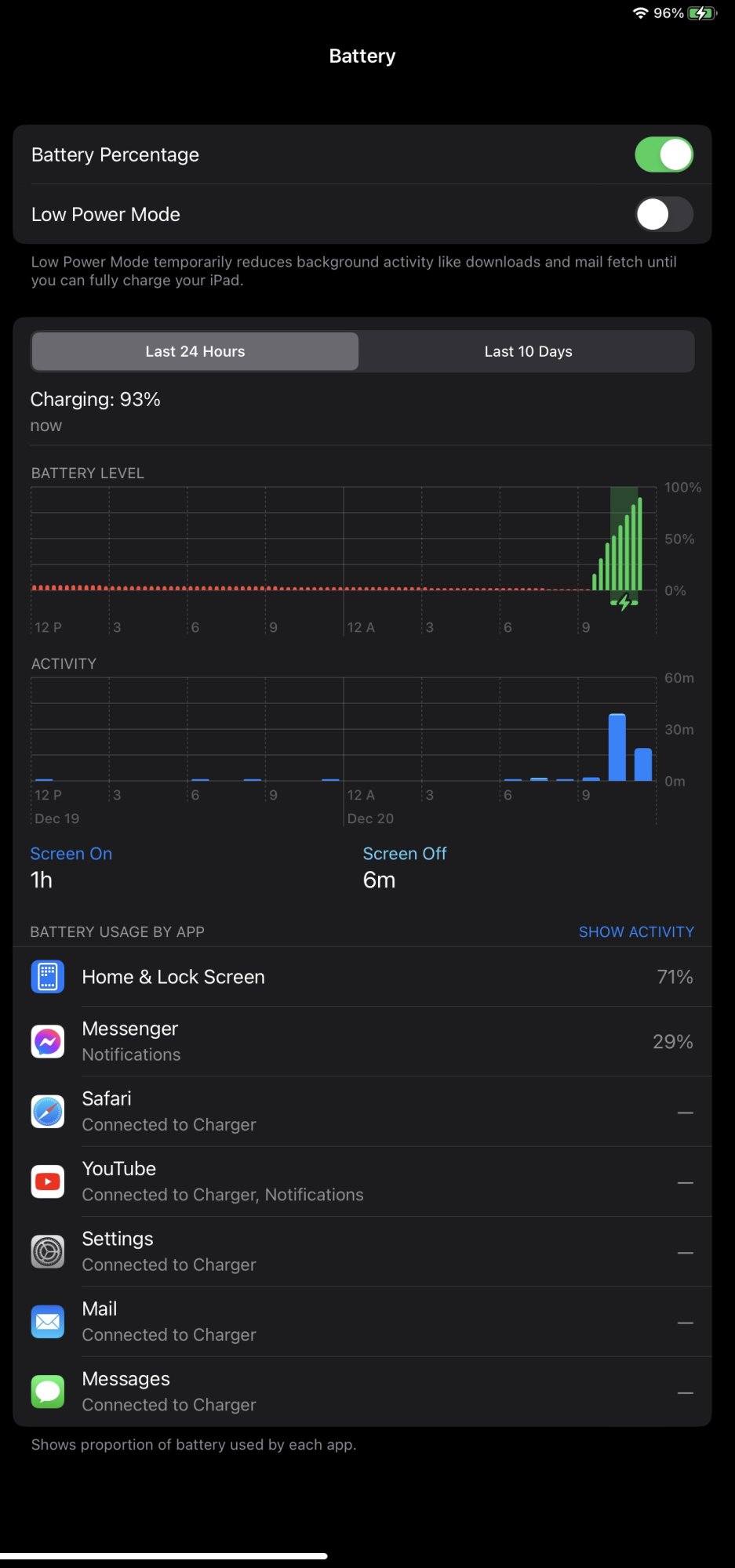The width and height of the screenshot is (735, 1568).
Task: Open Home & Lock Screen usage row
Action: (362, 977)
